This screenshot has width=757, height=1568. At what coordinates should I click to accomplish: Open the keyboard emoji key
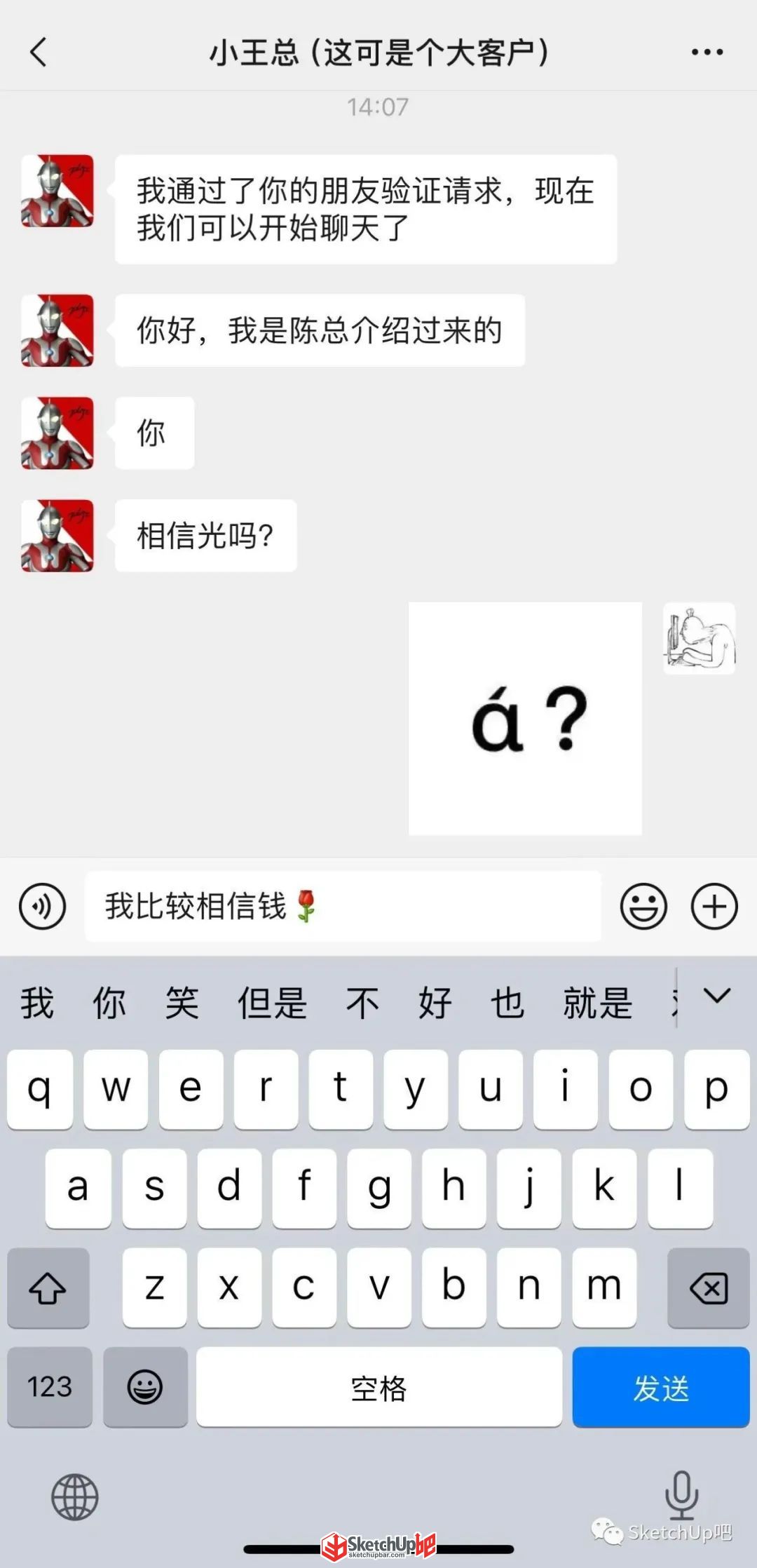[145, 1387]
